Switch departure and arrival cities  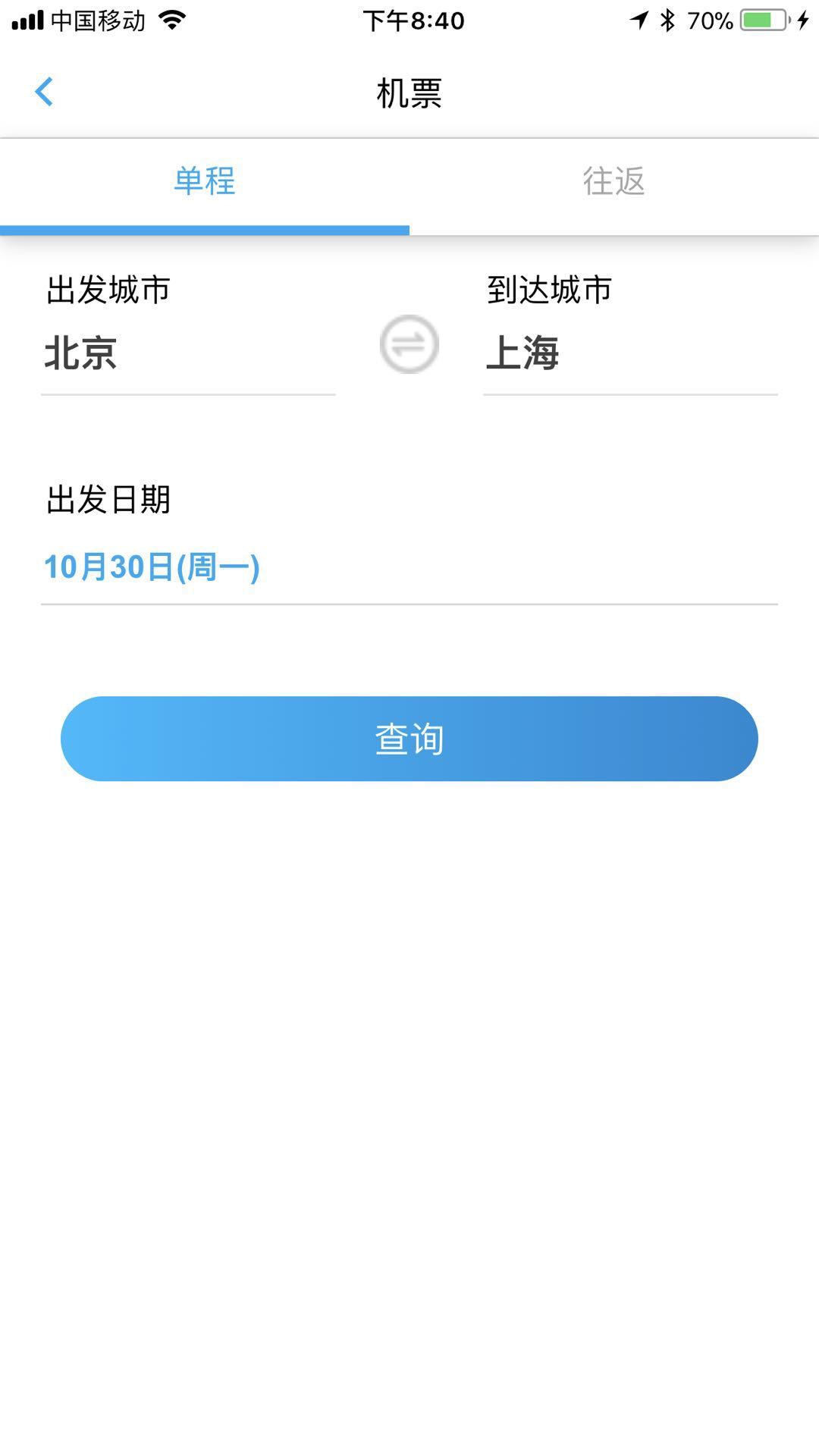point(409,344)
